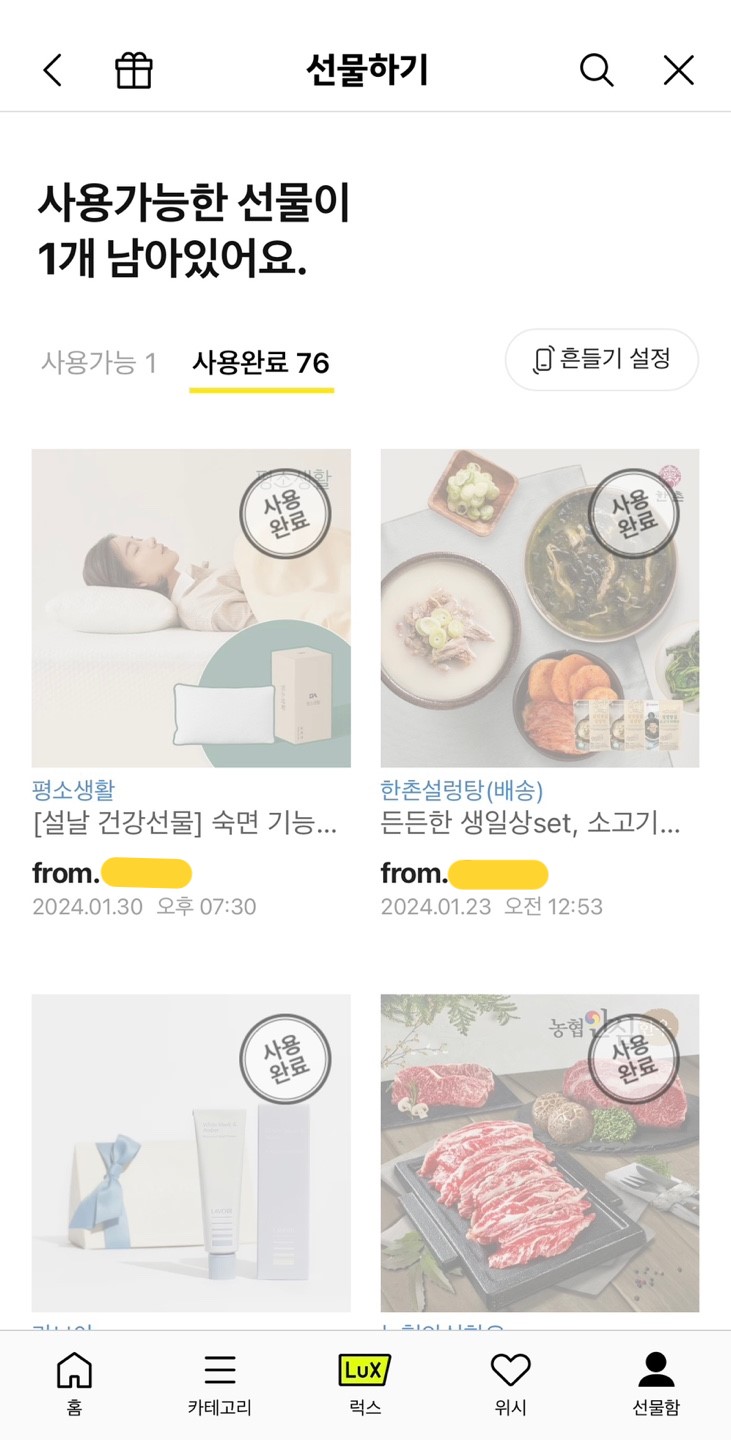The height and width of the screenshot is (1440, 731).
Task: Switch to the 사용완료 76 tab
Action: (261, 363)
